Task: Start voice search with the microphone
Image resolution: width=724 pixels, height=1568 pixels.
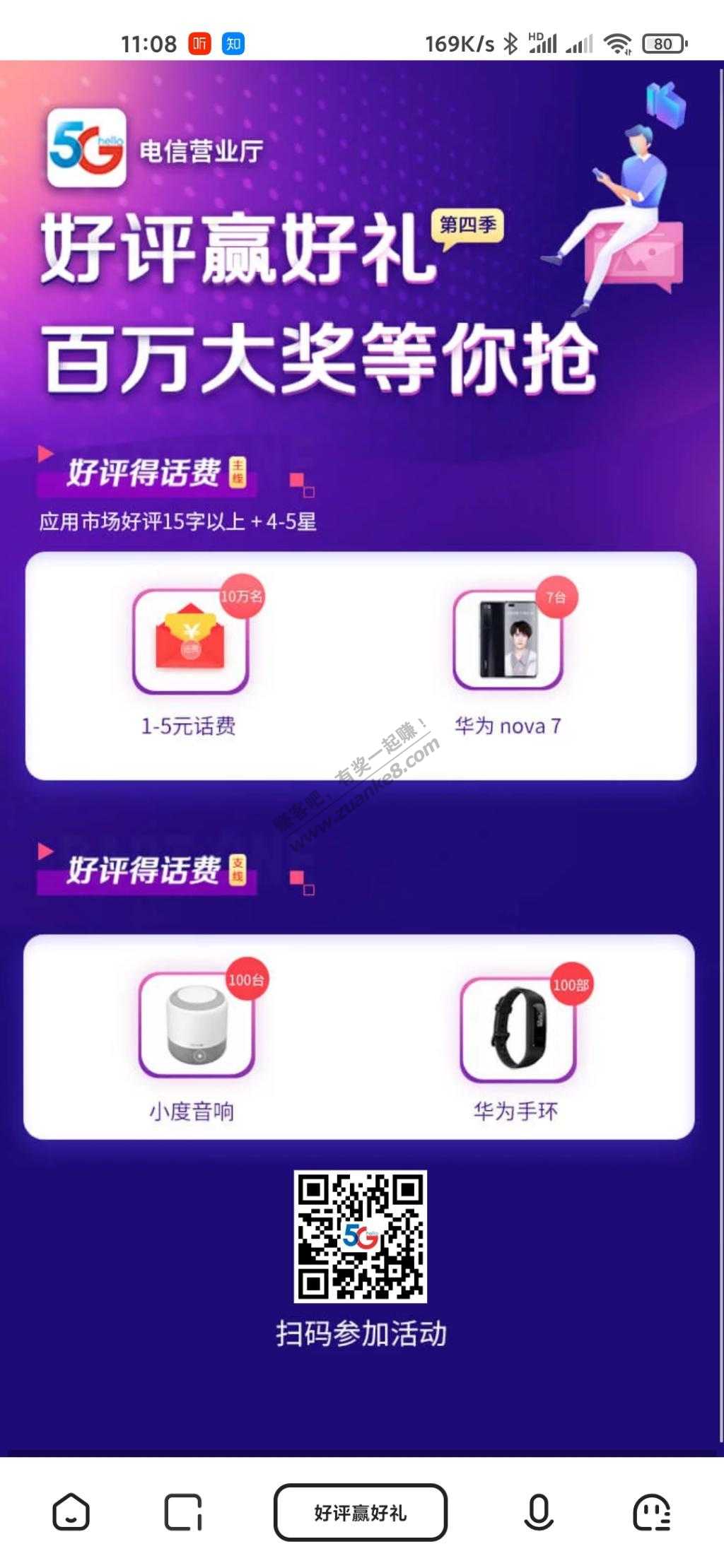Action: [539, 1513]
